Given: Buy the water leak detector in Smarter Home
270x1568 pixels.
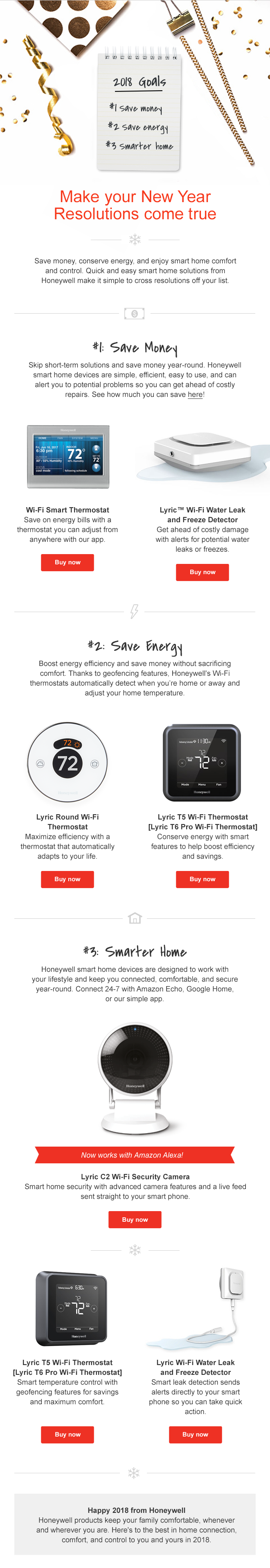Looking at the screenshot, I should click(195, 1434).
